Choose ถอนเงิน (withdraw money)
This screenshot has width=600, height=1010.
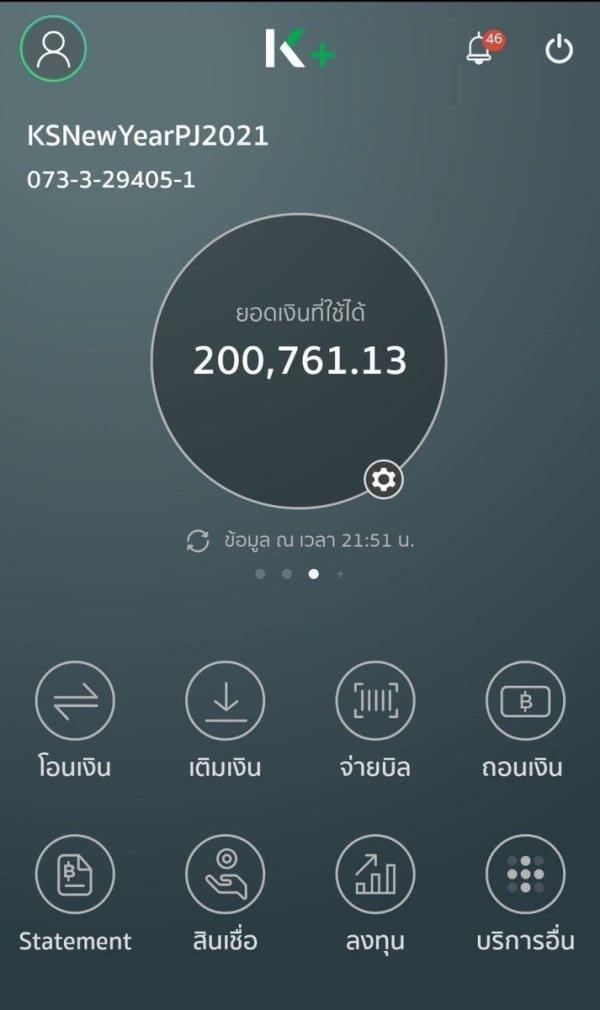click(x=525, y=701)
